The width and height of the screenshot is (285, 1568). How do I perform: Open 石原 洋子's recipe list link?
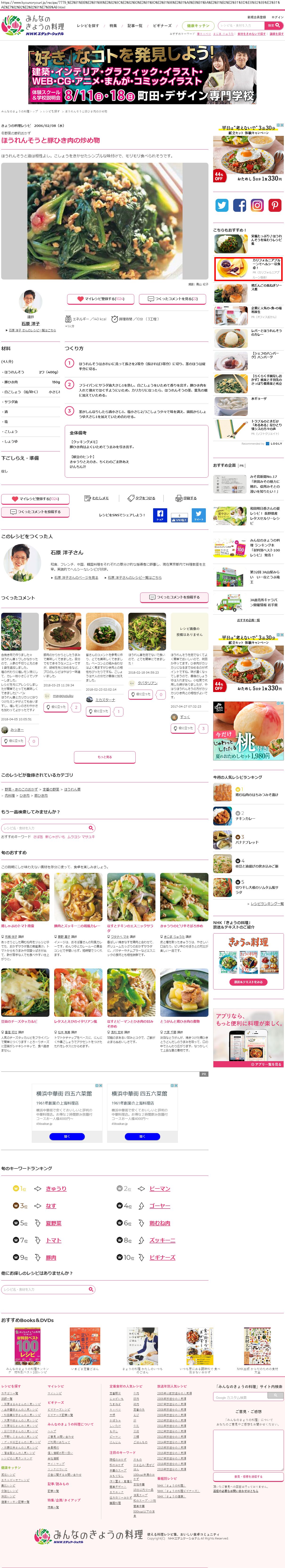32,330
